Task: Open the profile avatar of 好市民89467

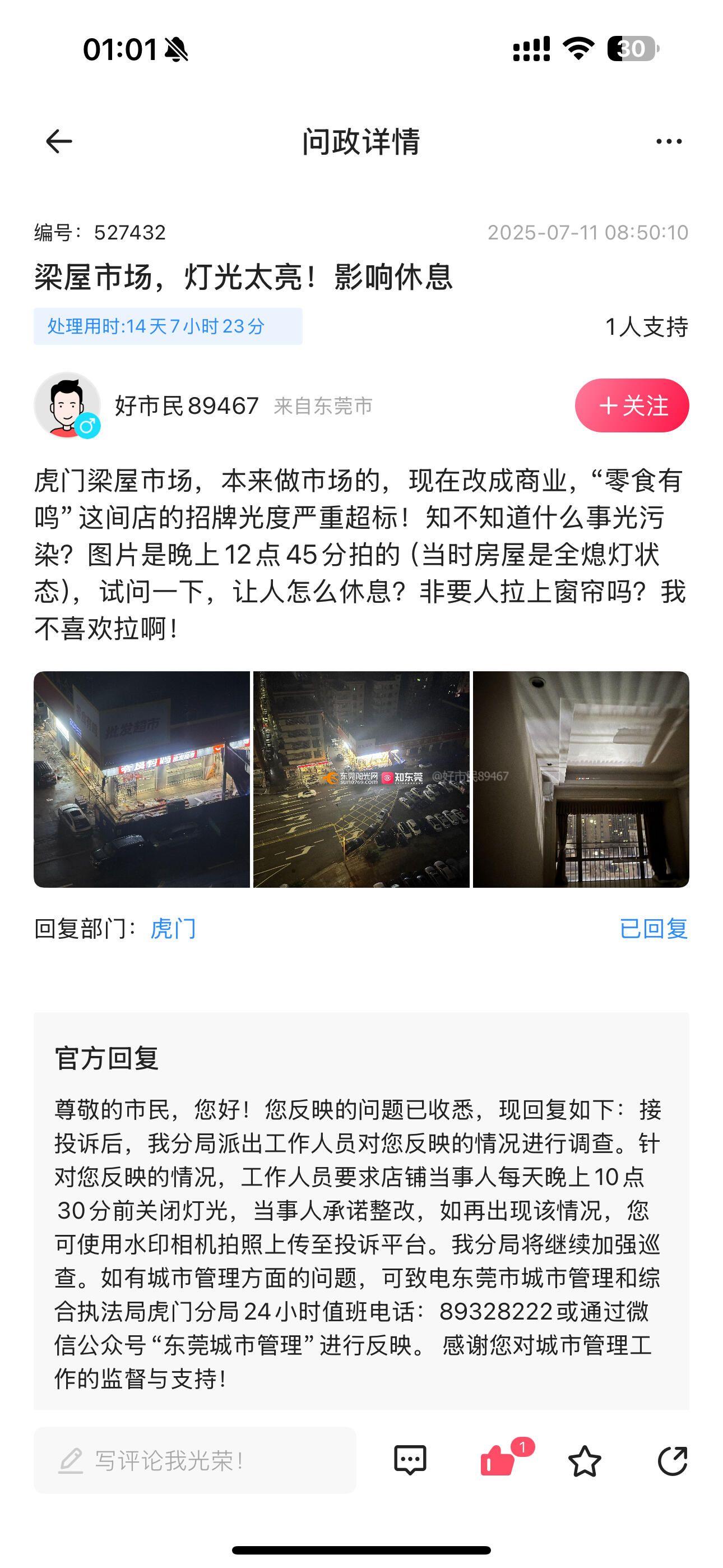Action: click(67, 405)
